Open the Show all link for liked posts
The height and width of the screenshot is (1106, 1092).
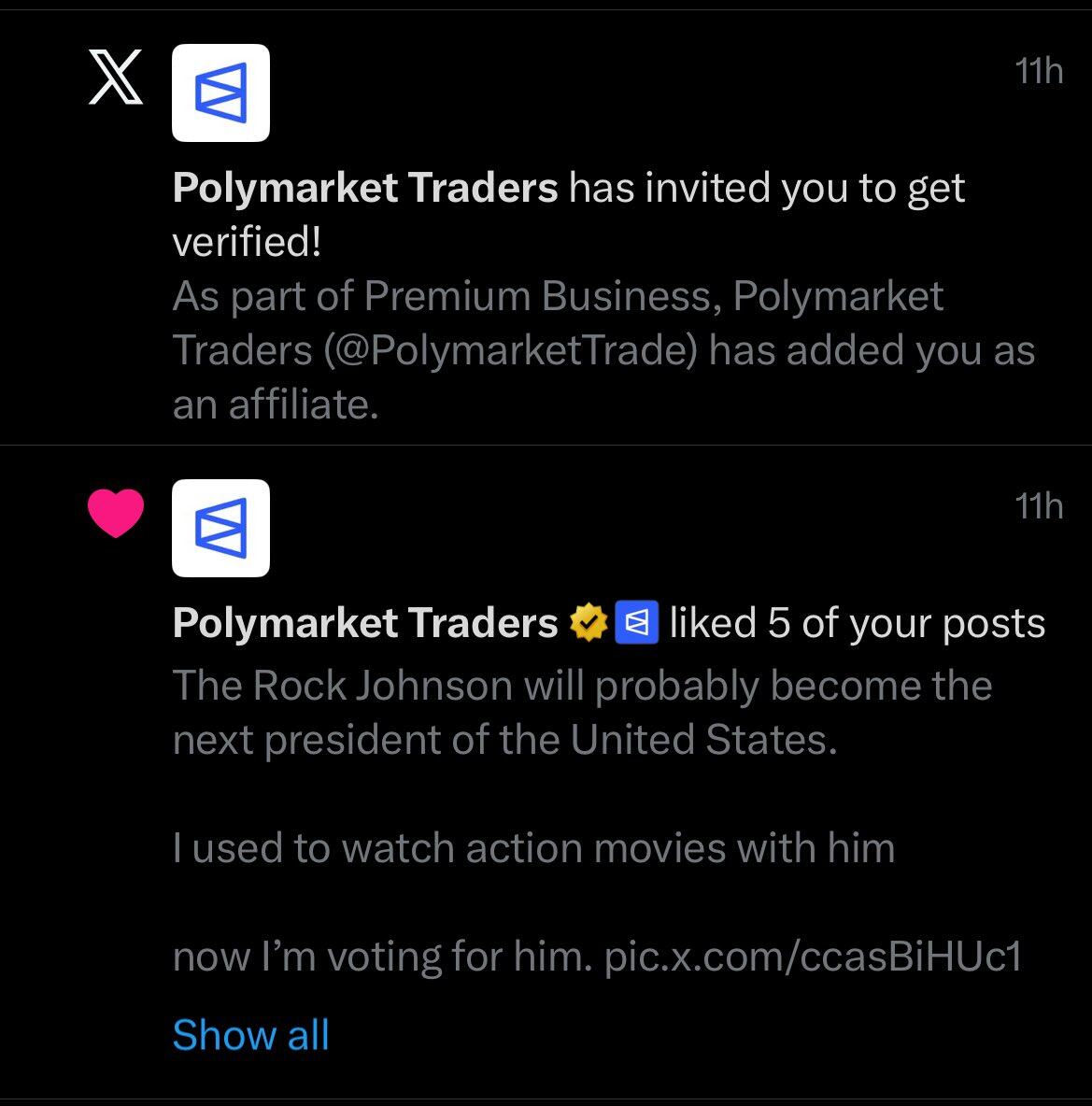point(250,1034)
